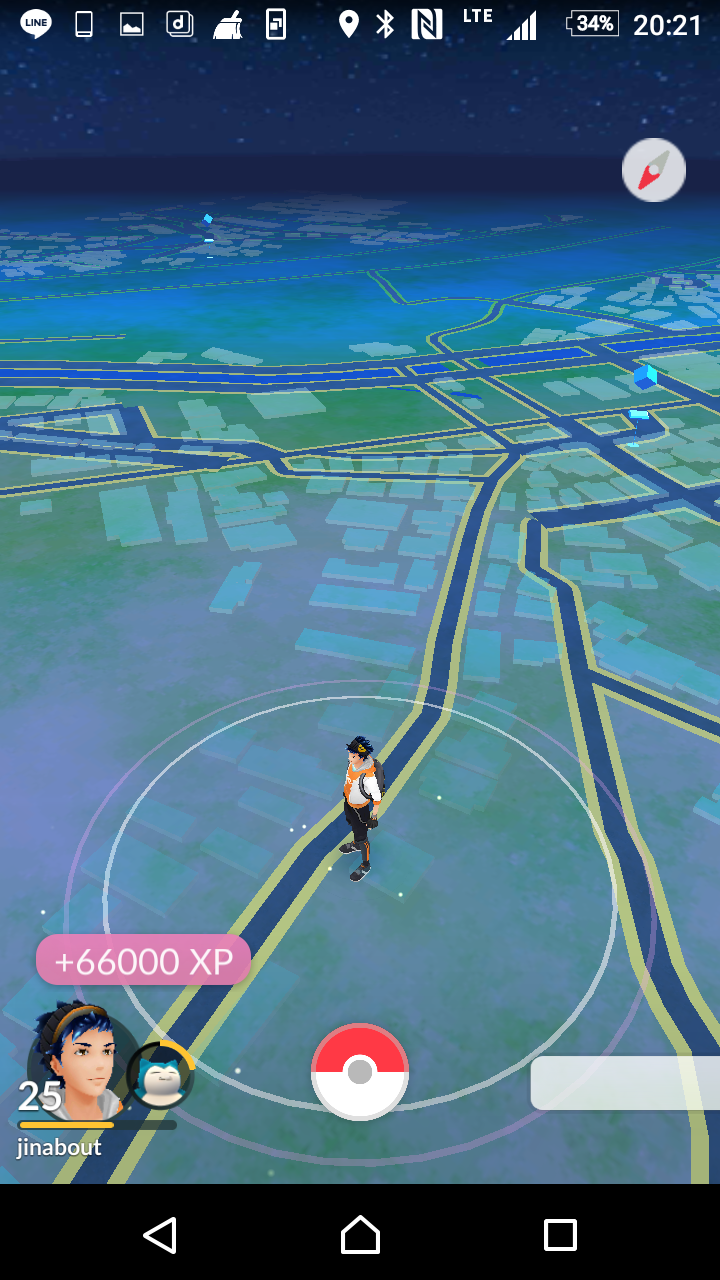
Task: Open the Snorlax buddy icon
Action: pyautogui.click(x=162, y=1076)
